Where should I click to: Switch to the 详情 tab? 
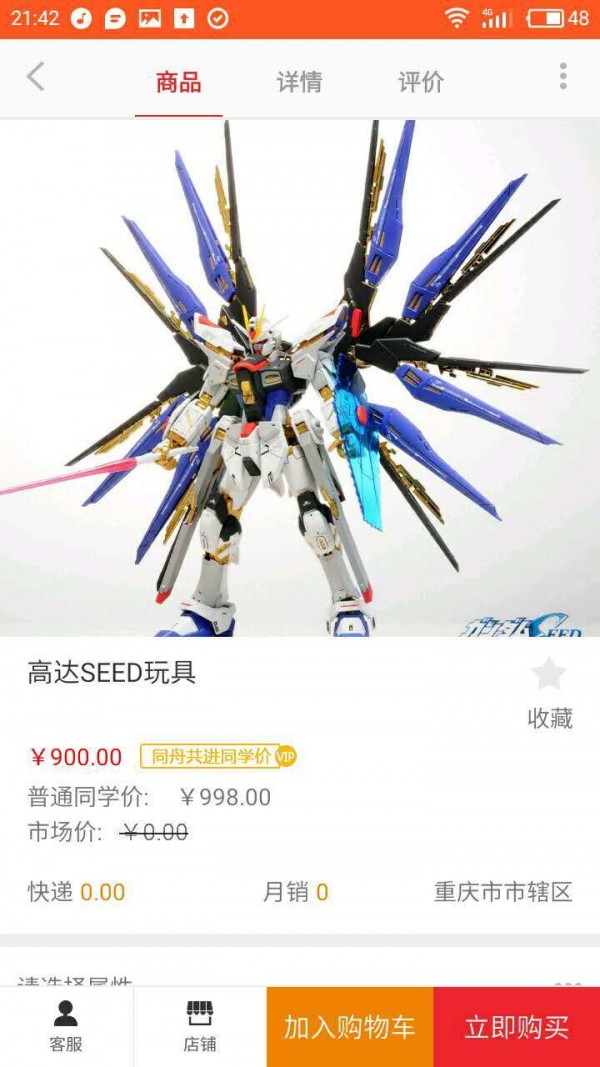[x=299, y=82]
